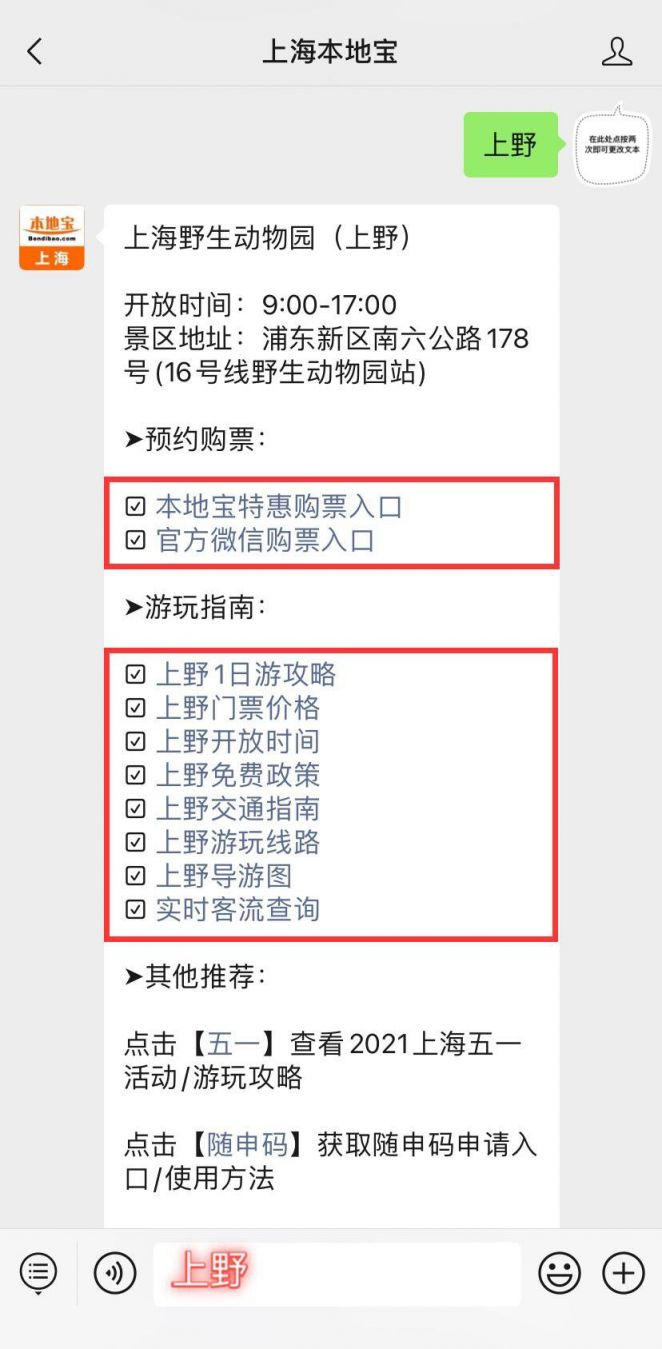
Task: Open 实时客流查询 link
Action: [238, 909]
